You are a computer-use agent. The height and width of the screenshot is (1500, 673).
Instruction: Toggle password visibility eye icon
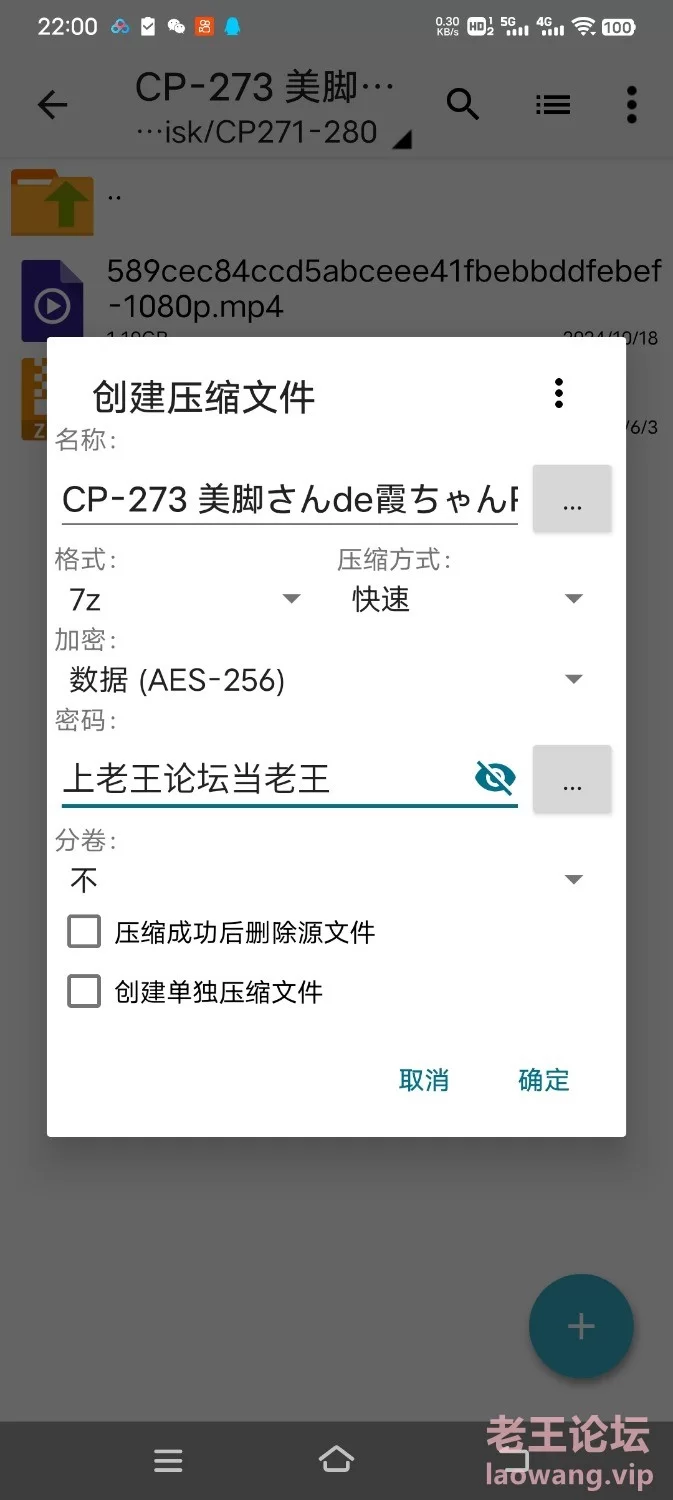[495, 777]
